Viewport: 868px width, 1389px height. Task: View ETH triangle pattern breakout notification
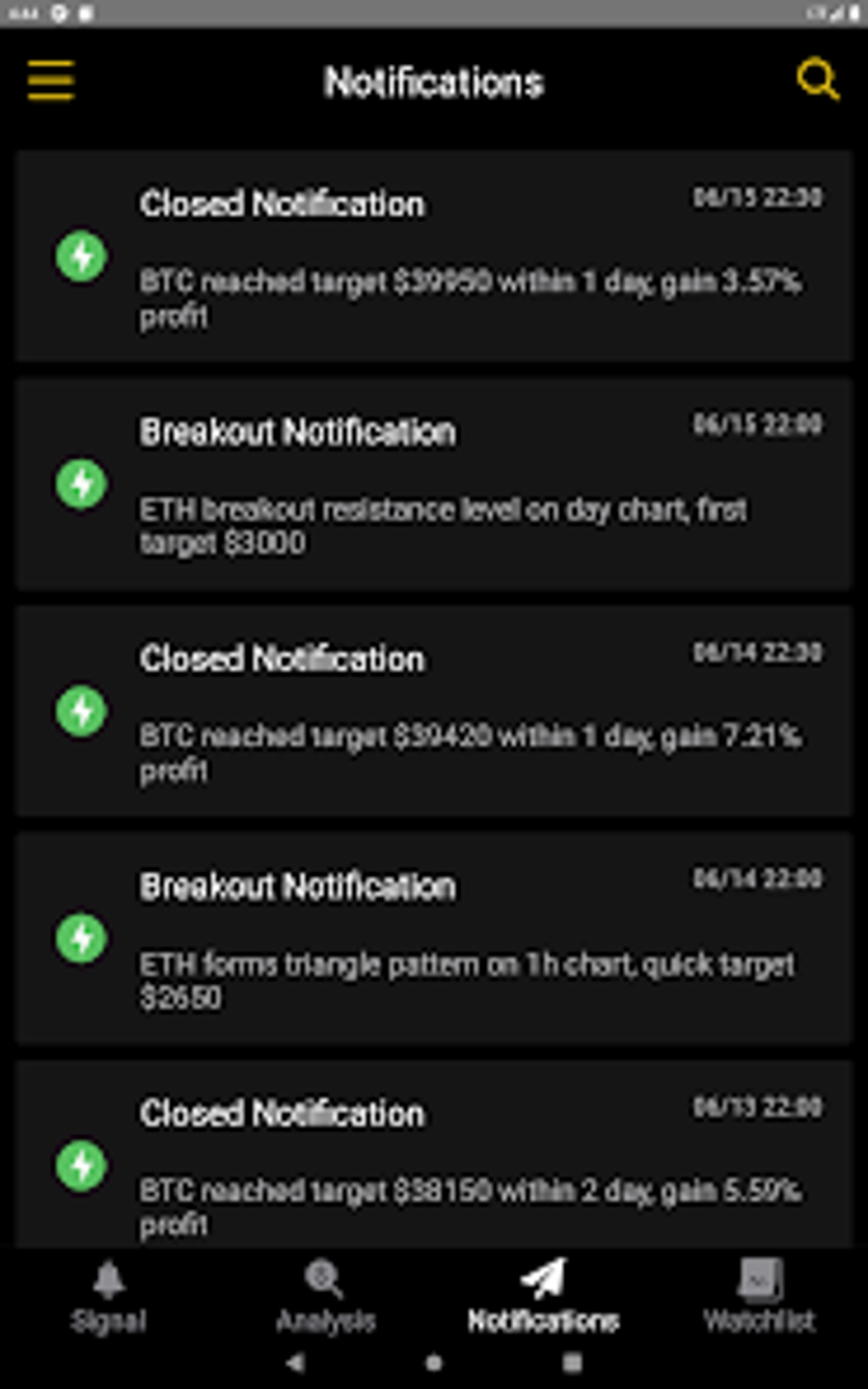click(434, 938)
